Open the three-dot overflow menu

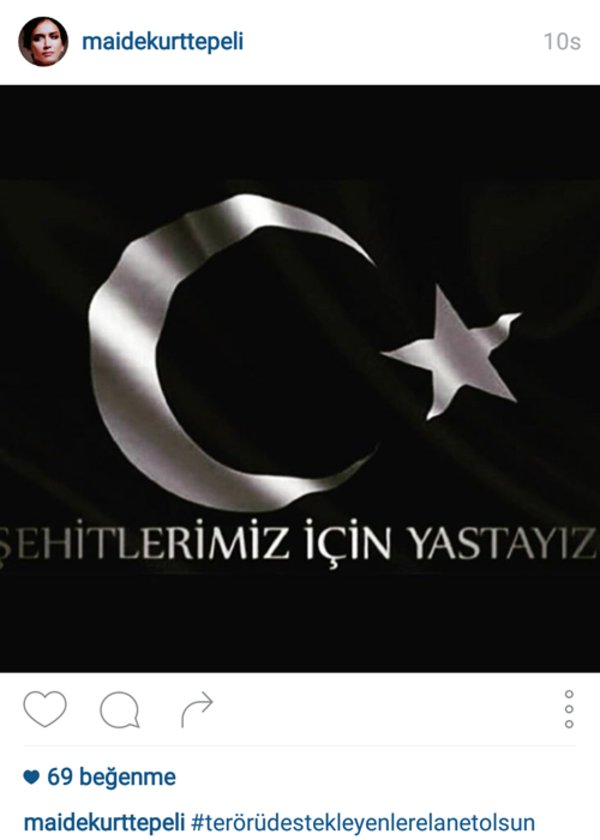point(569,709)
